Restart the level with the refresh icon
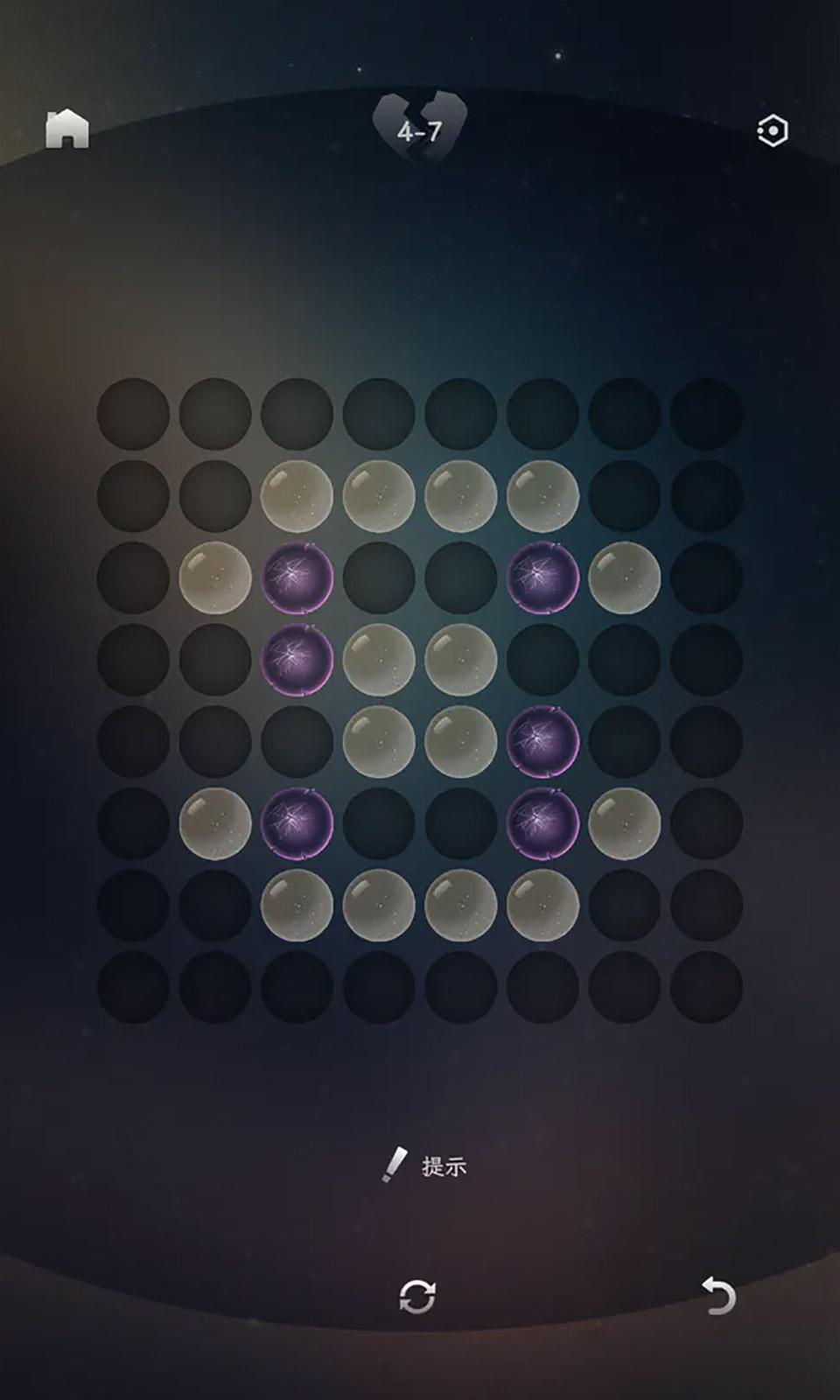This screenshot has width=840, height=1400. pyautogui.click(x=417, y=1296)
